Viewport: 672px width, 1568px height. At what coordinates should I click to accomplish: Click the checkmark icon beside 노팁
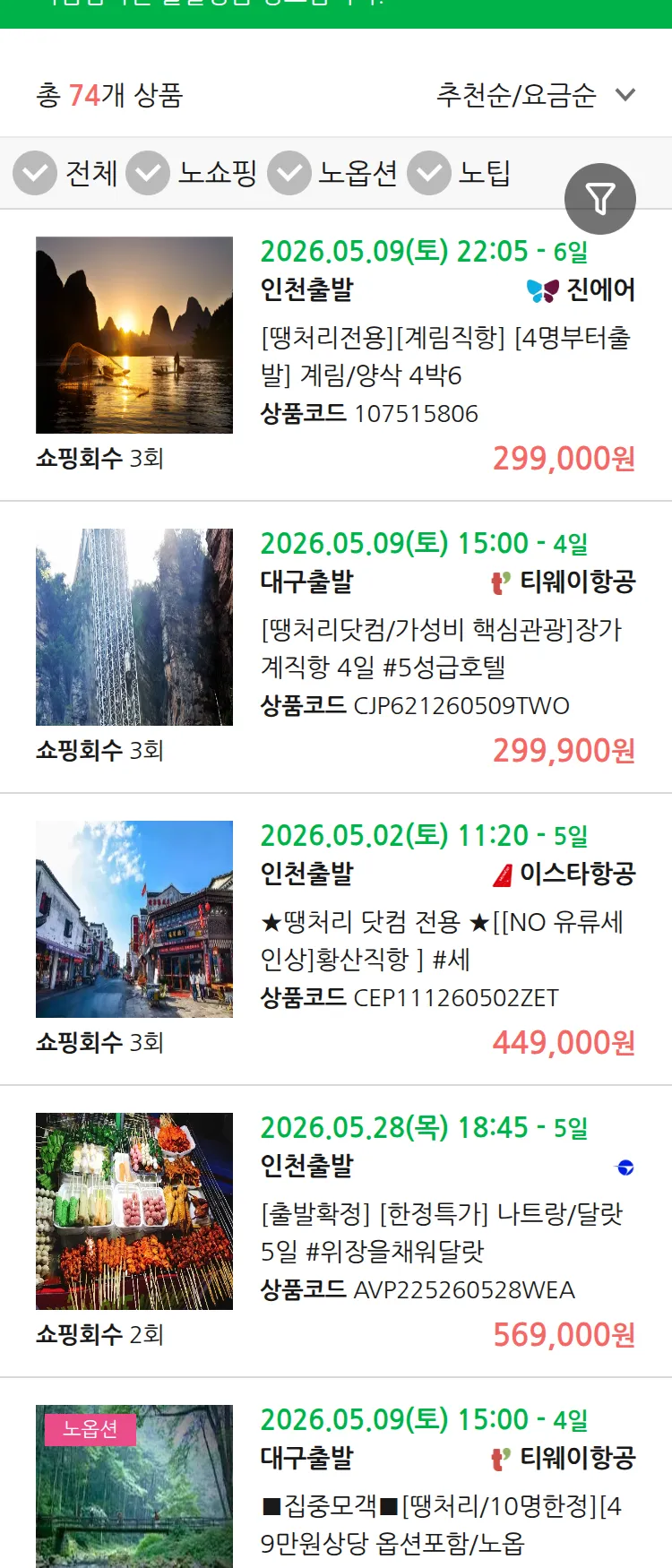[428, 173]
